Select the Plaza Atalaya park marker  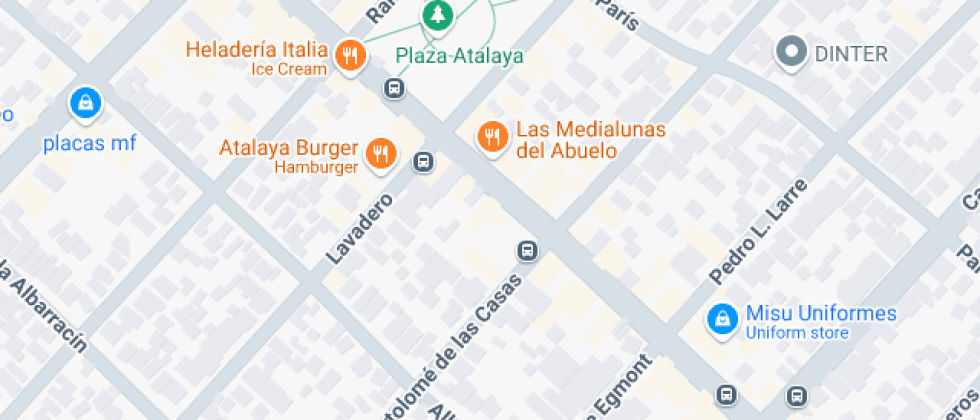[x=437, y=15]
